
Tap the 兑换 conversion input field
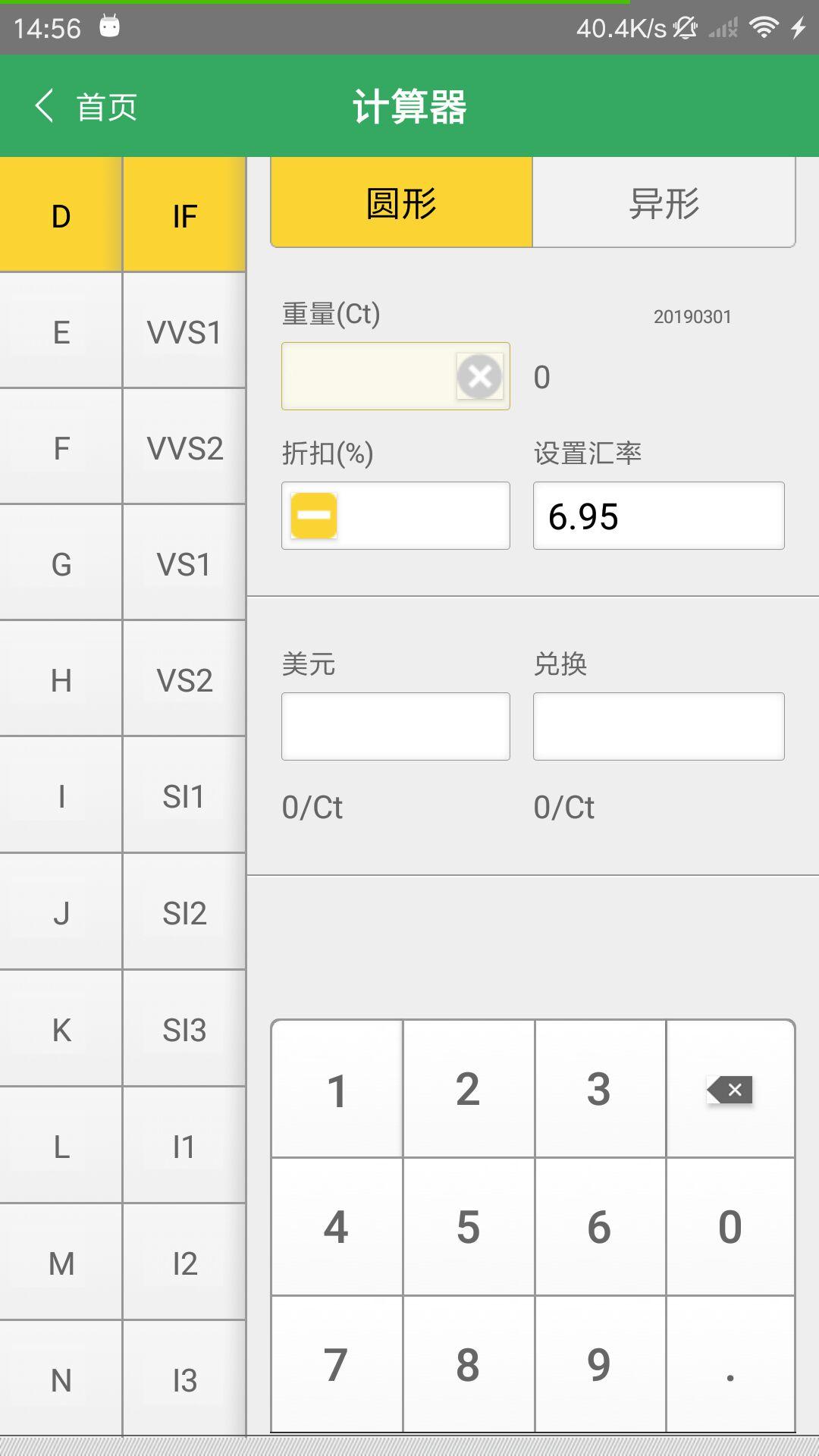658,725
